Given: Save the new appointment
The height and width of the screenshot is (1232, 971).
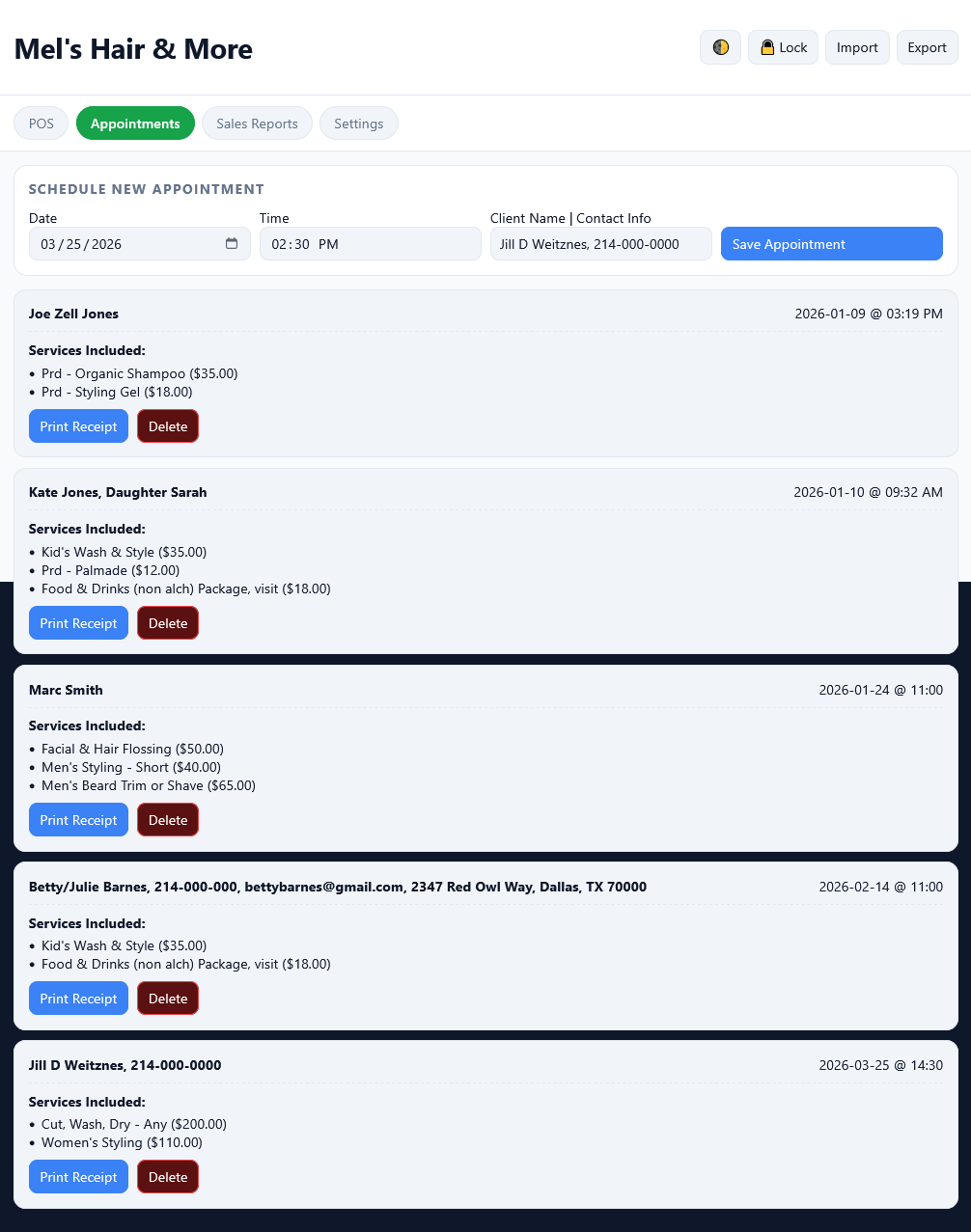Looking at the screenshot, I should click(831, 244).
